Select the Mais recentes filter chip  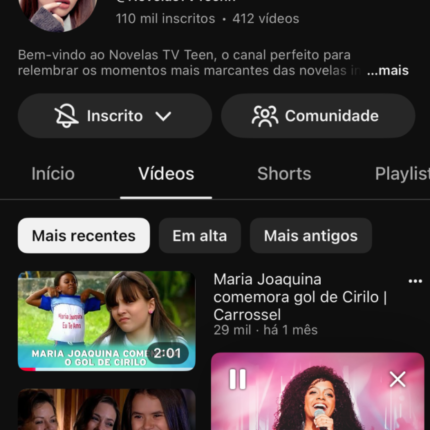coord(84,236)
